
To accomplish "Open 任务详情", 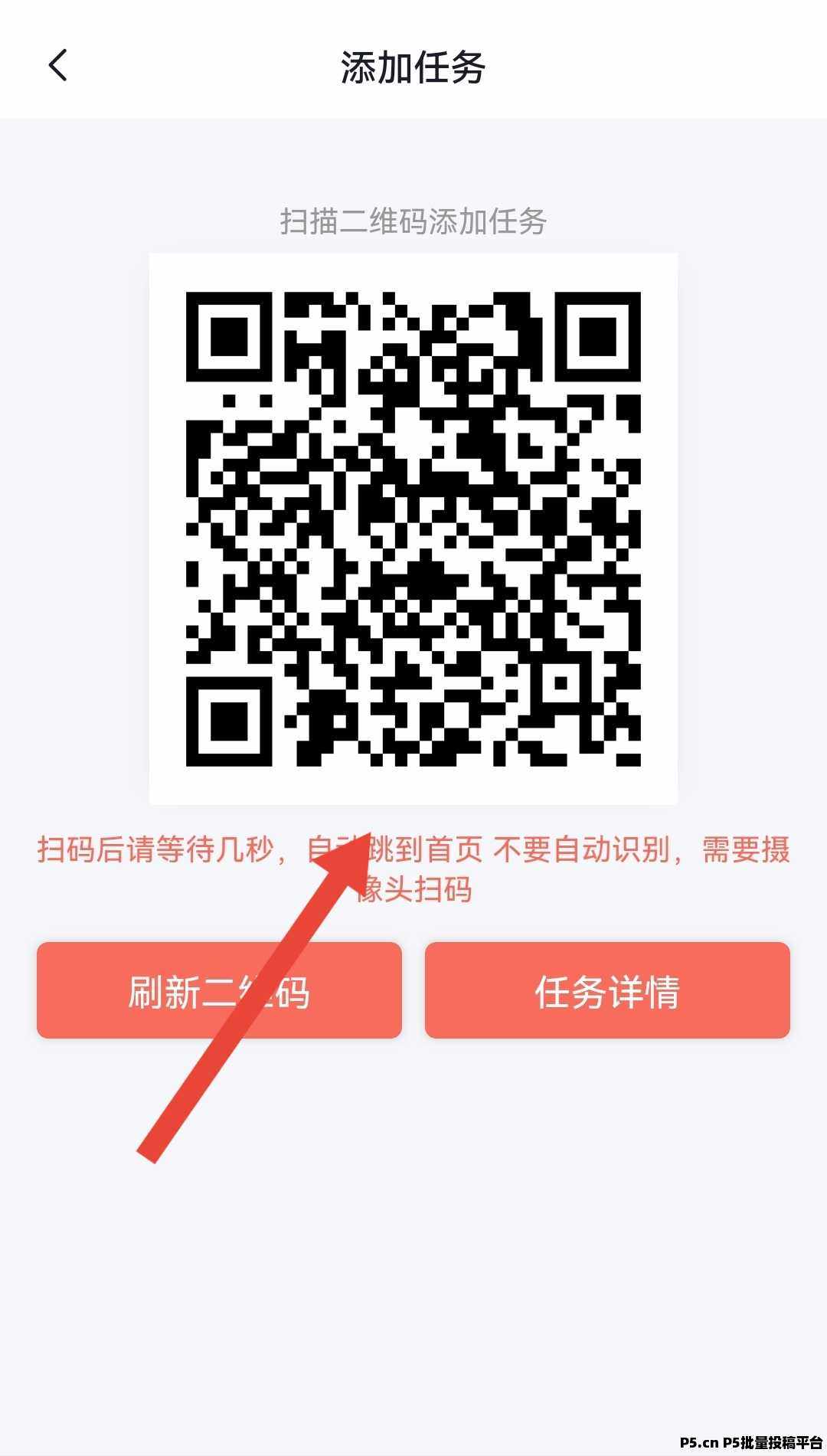I will tap(607, 990).
